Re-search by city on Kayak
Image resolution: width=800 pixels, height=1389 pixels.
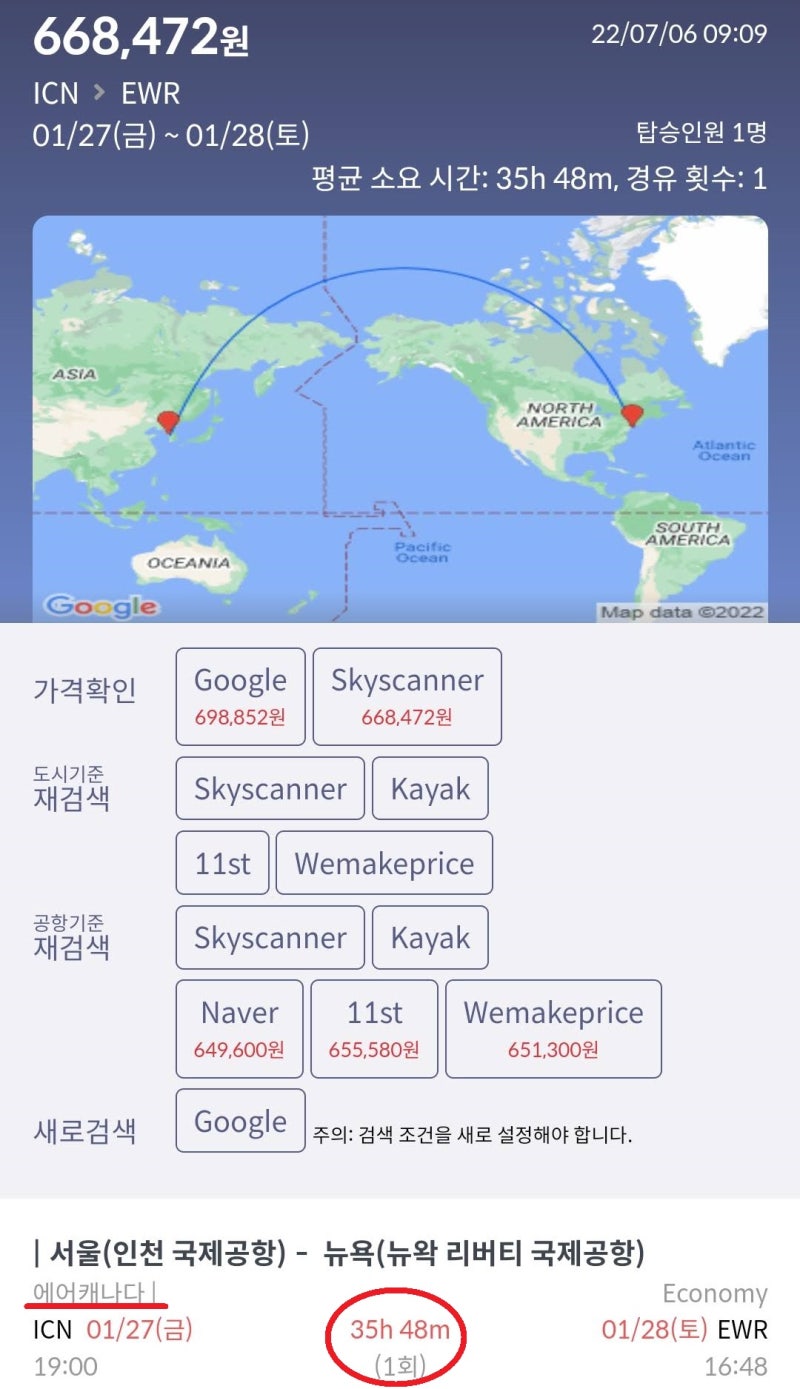tap(430, 789)
